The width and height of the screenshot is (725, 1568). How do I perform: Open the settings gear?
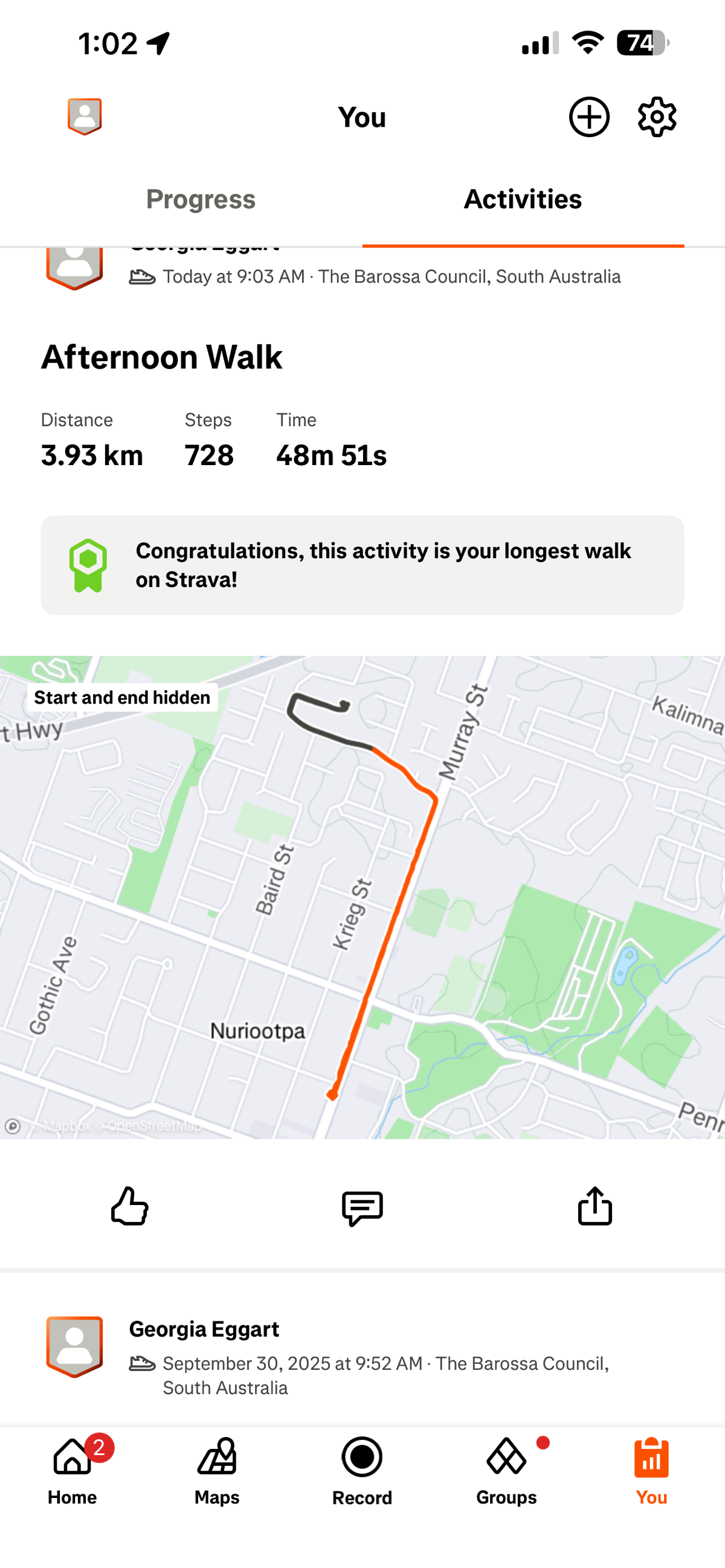click(657, 117)
